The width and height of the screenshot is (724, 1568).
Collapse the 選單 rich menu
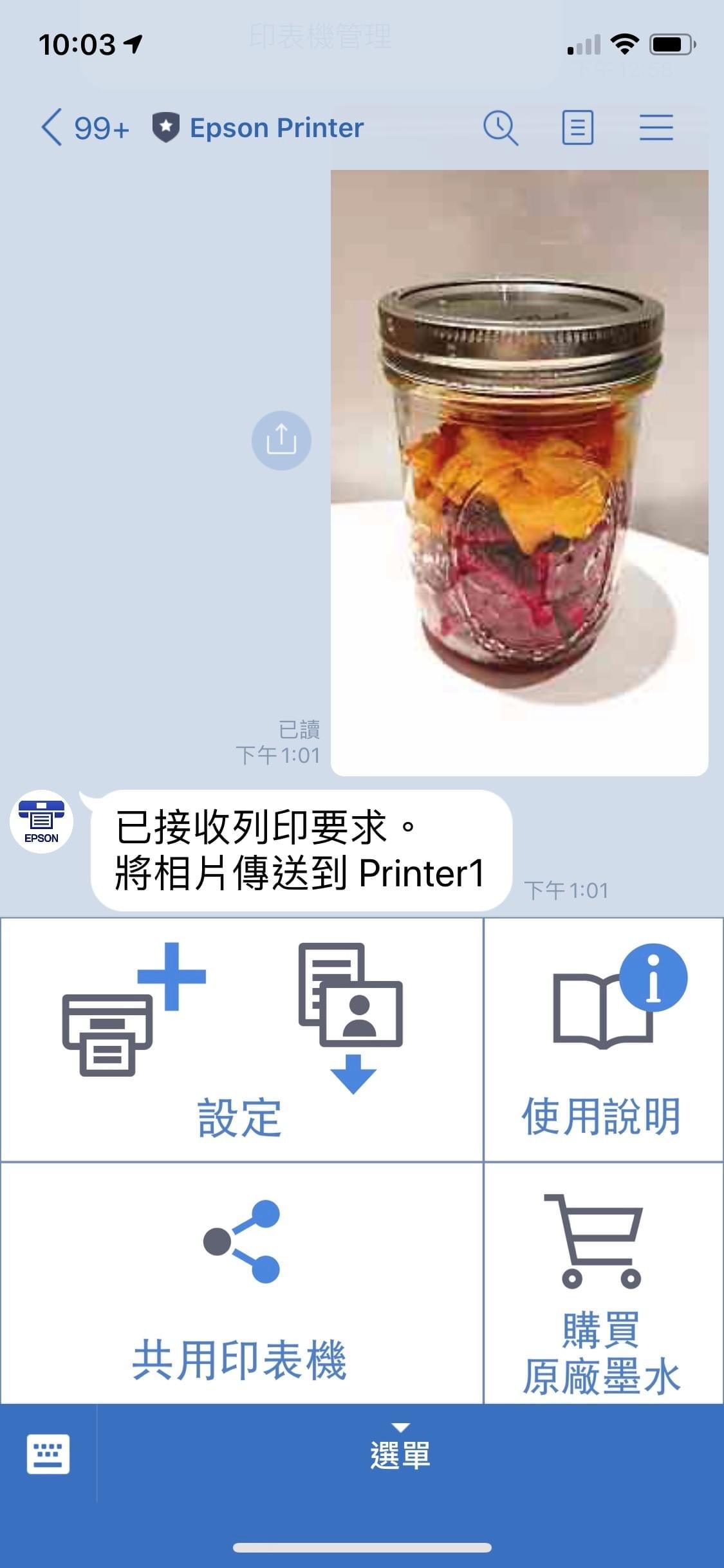pyautogui.click(x=400, y=1452)
